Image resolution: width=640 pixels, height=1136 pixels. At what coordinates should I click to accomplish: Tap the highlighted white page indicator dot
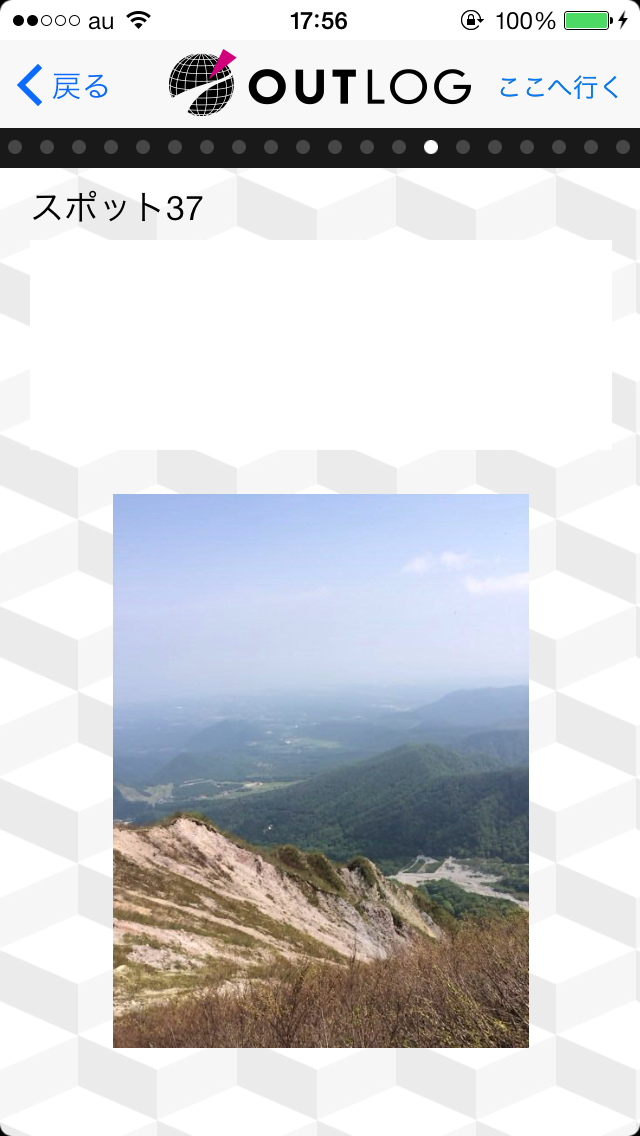(x=431, y=148)
